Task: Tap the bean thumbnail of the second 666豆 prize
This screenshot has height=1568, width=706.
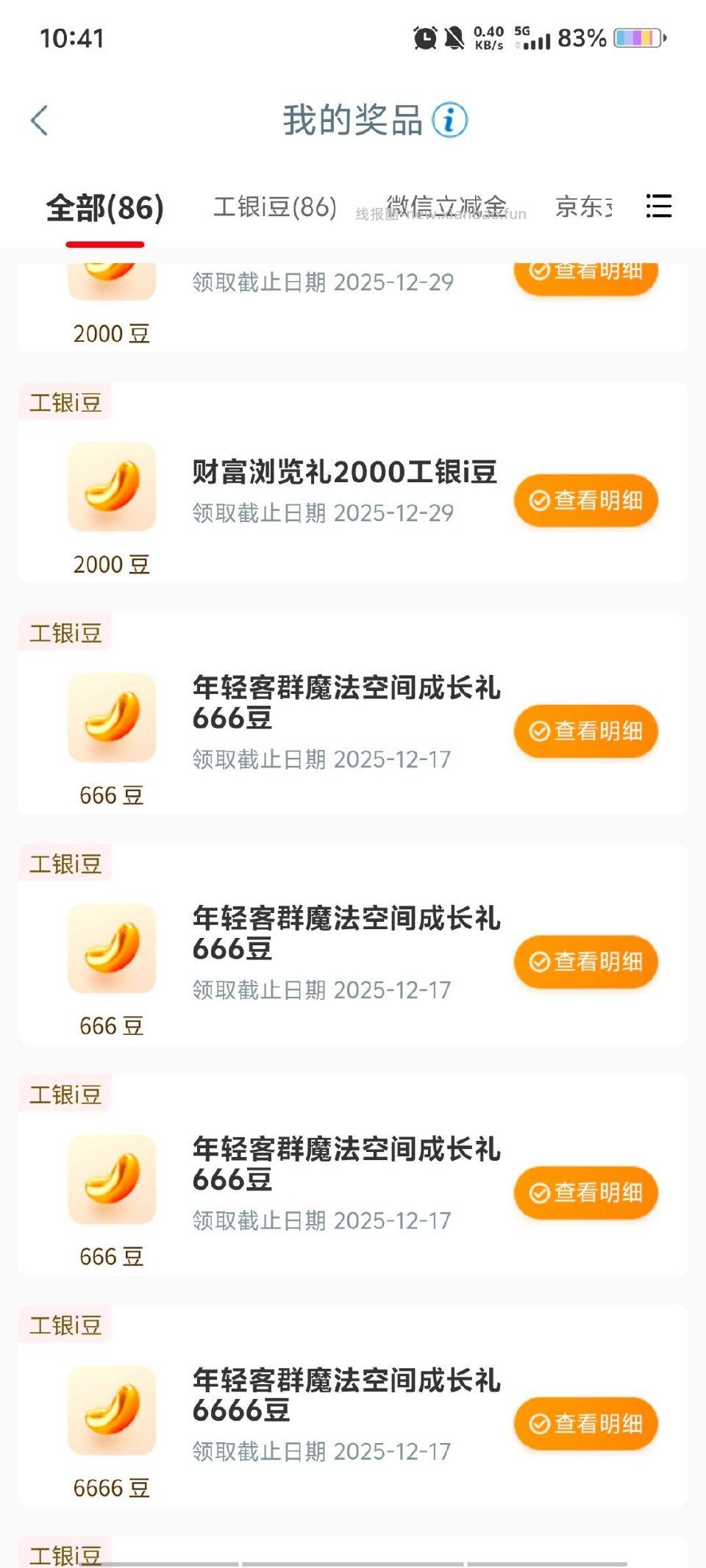Action: 111,948
